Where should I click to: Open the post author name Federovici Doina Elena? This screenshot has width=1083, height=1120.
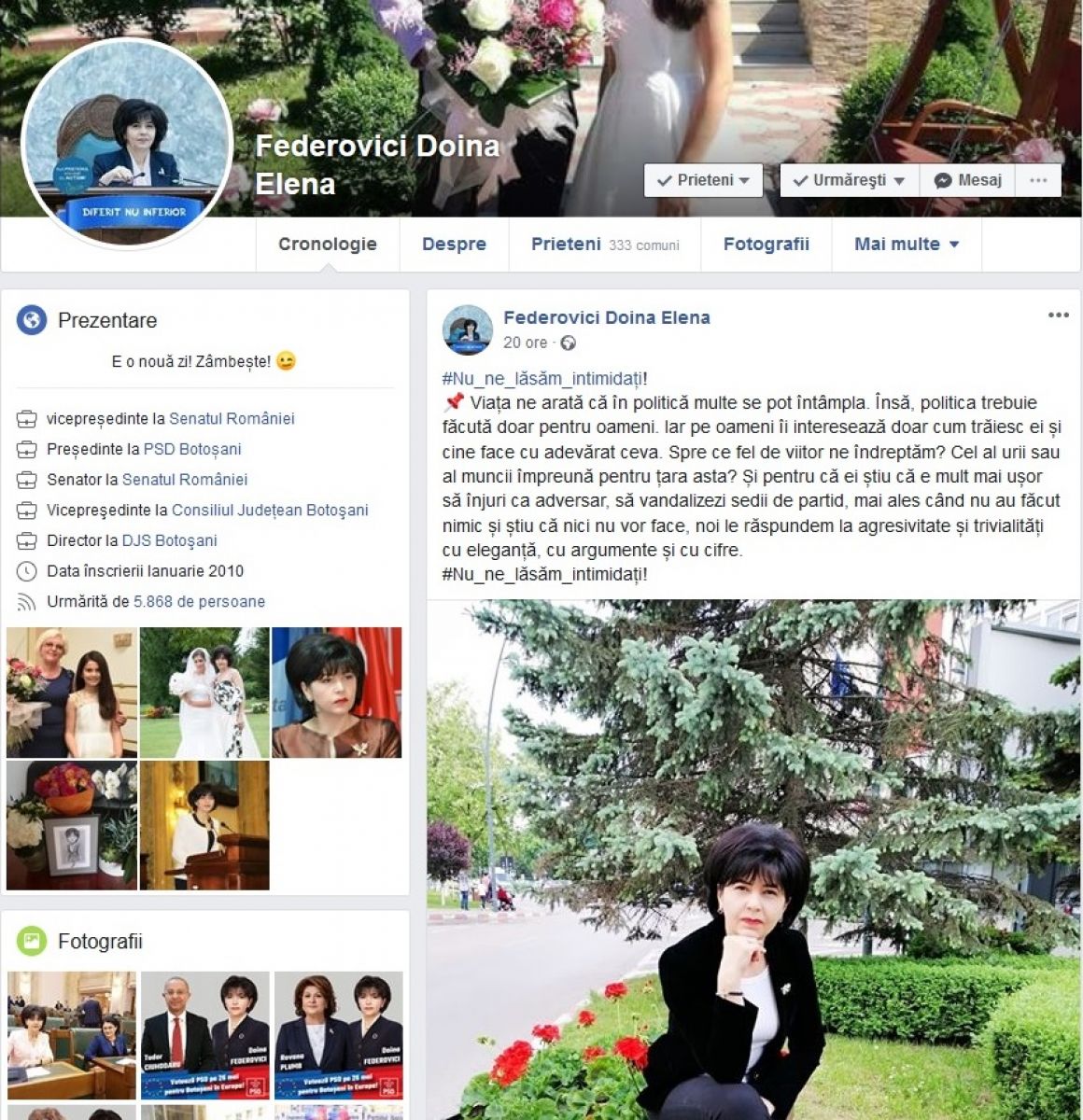606,317
